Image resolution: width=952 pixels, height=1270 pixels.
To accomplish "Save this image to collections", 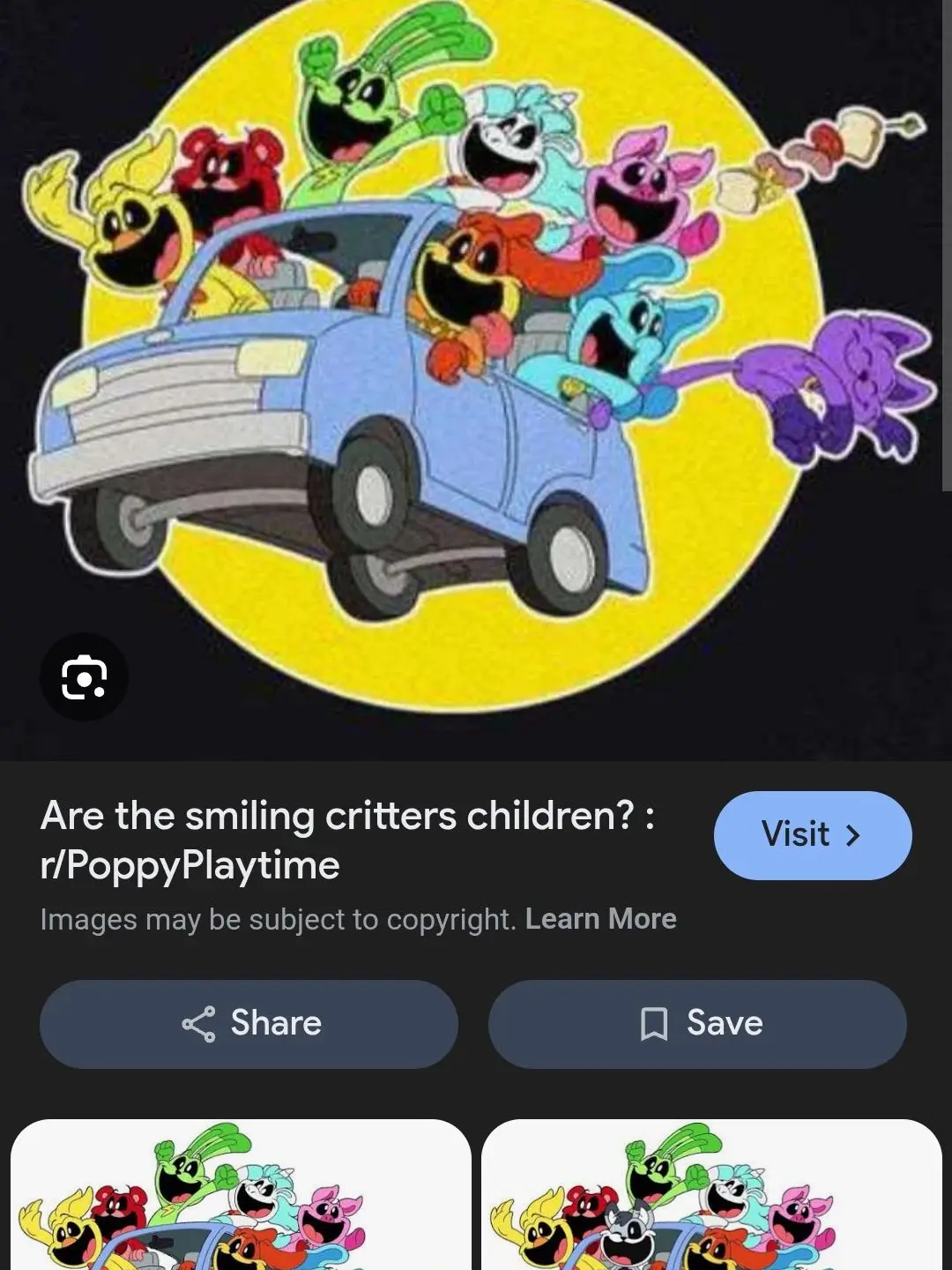I will (x=697, y=1024).
